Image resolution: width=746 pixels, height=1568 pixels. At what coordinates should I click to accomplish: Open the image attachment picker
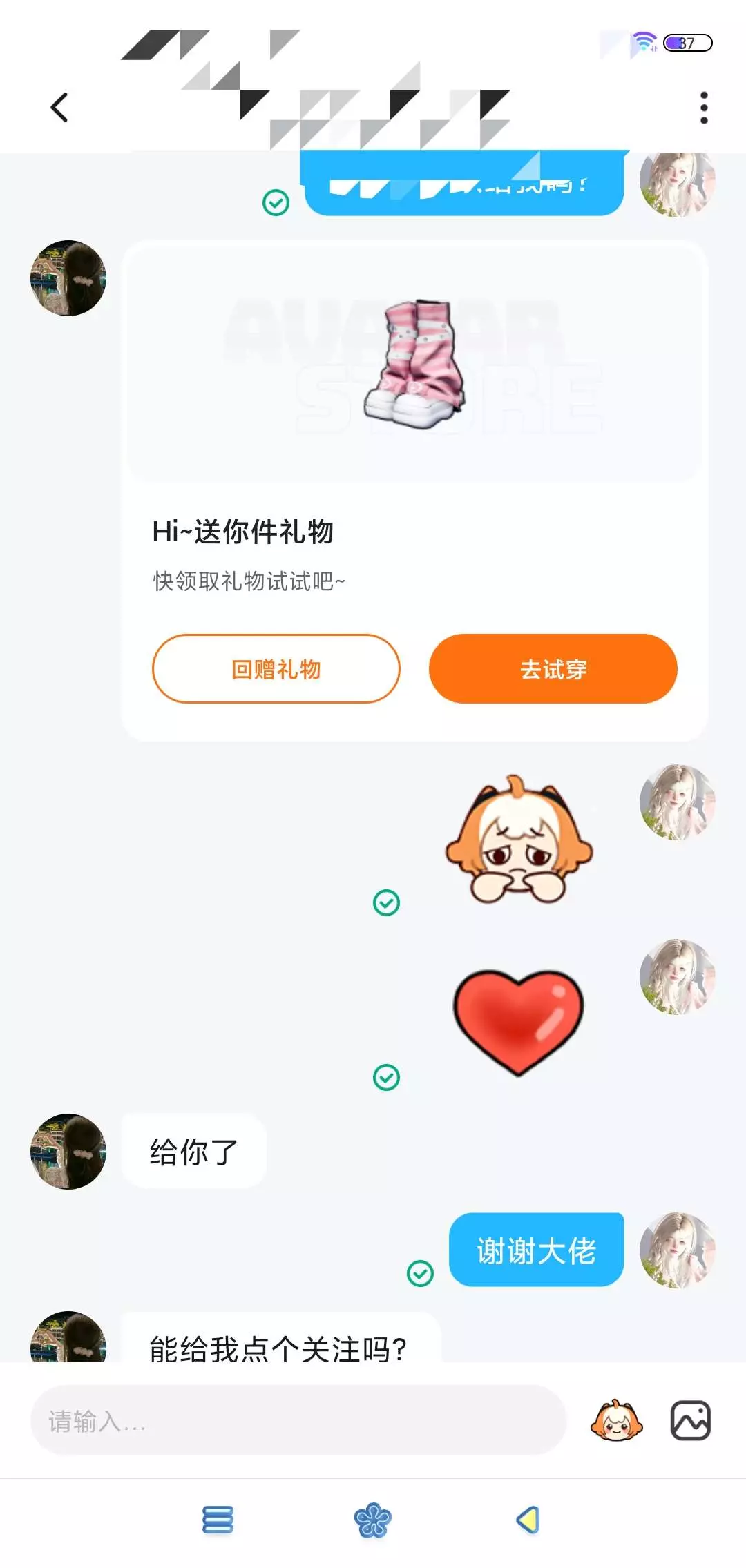[x=691, y=1420]
